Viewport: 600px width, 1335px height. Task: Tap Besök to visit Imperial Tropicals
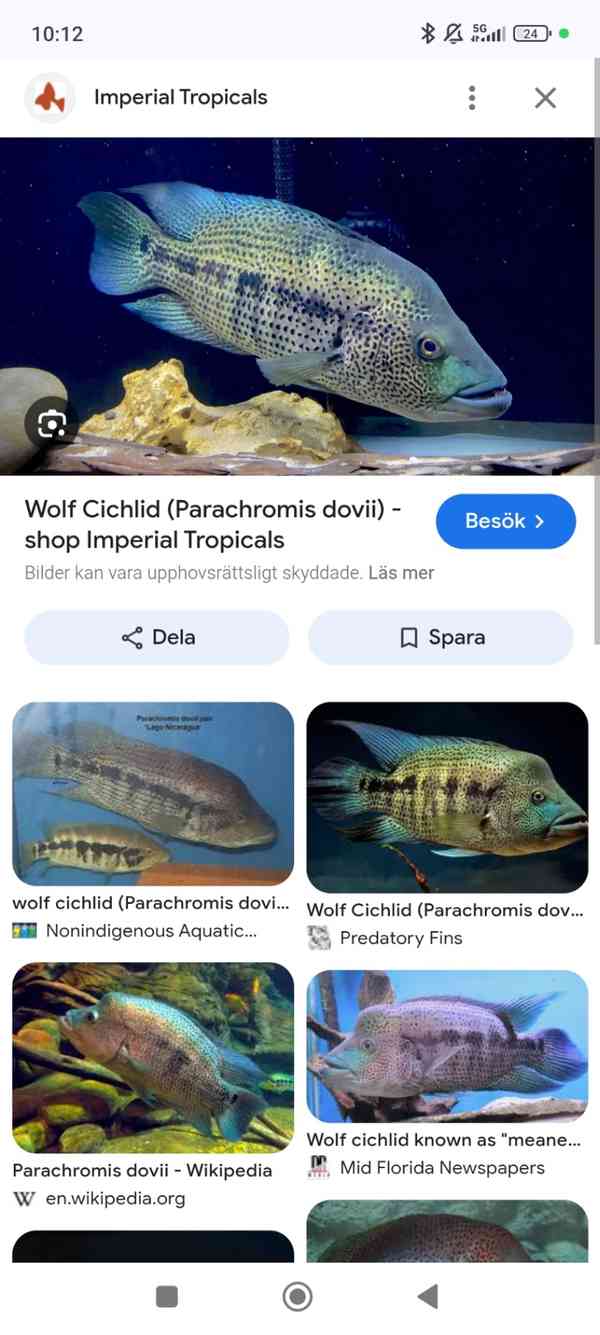[505, 521]
